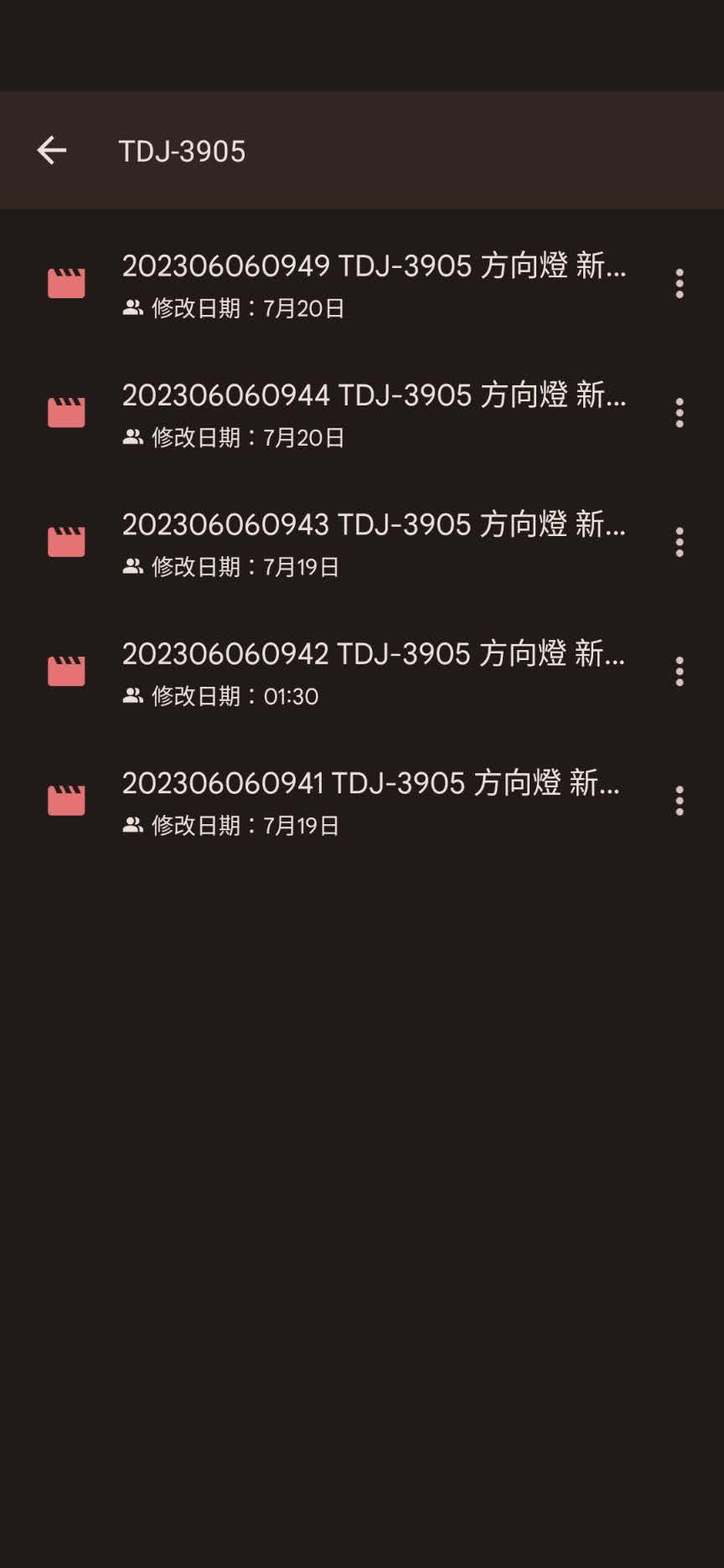Show more options for file 202306060942
Image resolution: width=724 pixels, height=1568 pixels.
(680, 672)
